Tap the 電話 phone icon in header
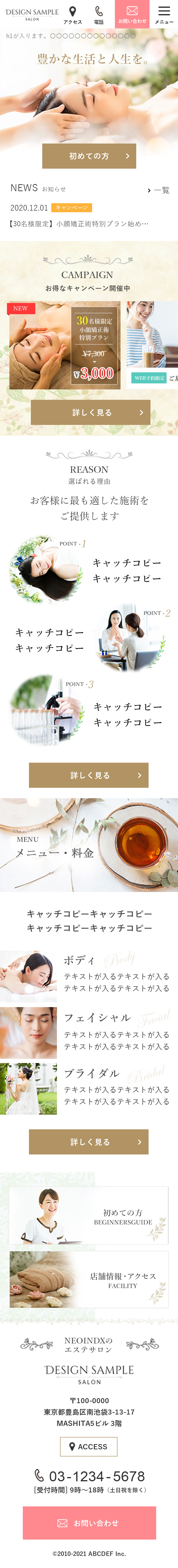This screenshot has height=1568, width=178. tap(99, 15)
